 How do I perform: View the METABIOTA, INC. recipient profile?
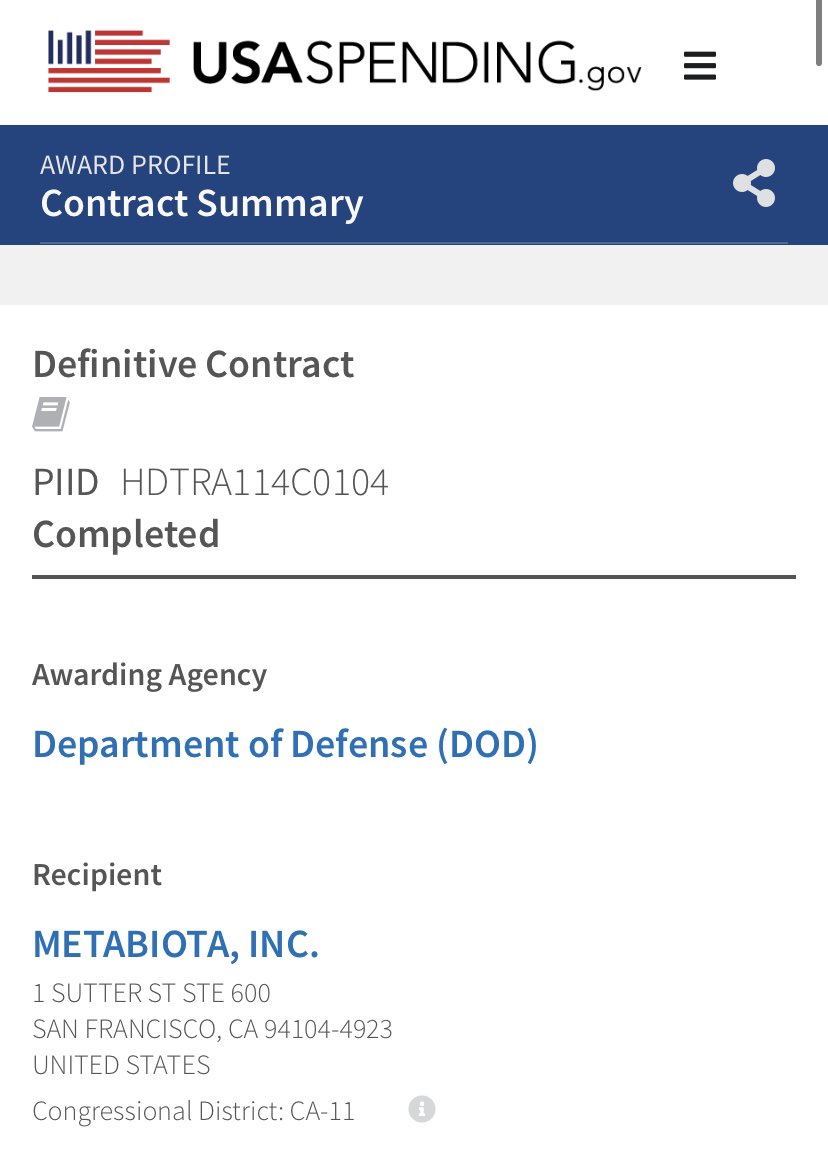pos(176,944)
